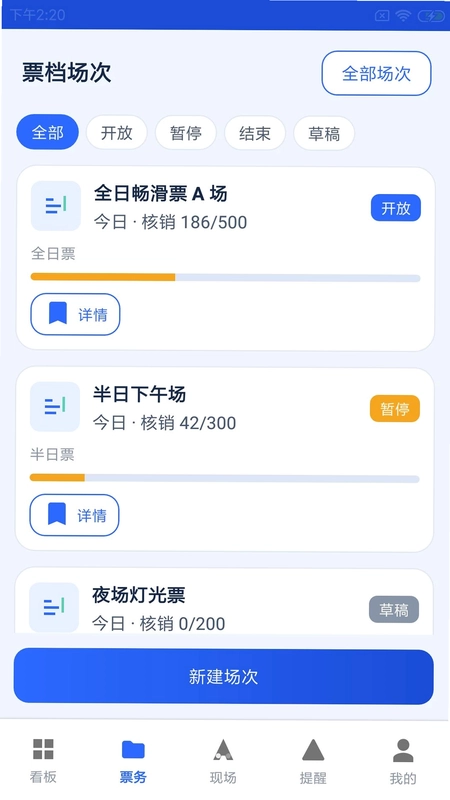Filter sessions by 开放

tap(117, 133)
